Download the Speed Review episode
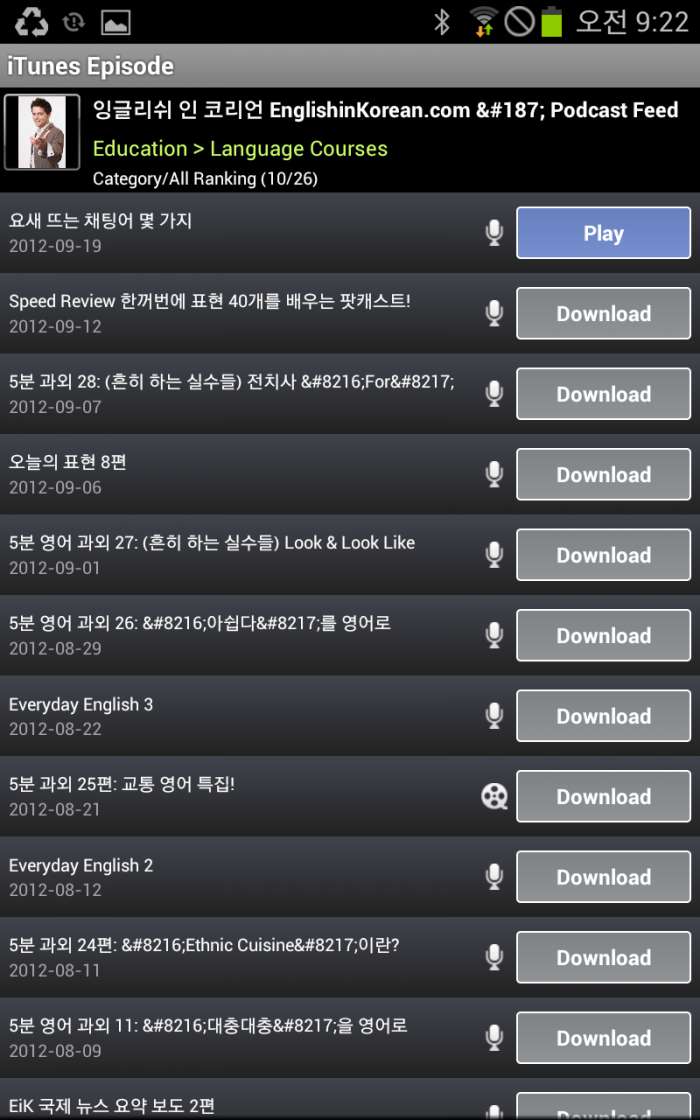The width and height of the screenshot is (700, 1120). 603,314
